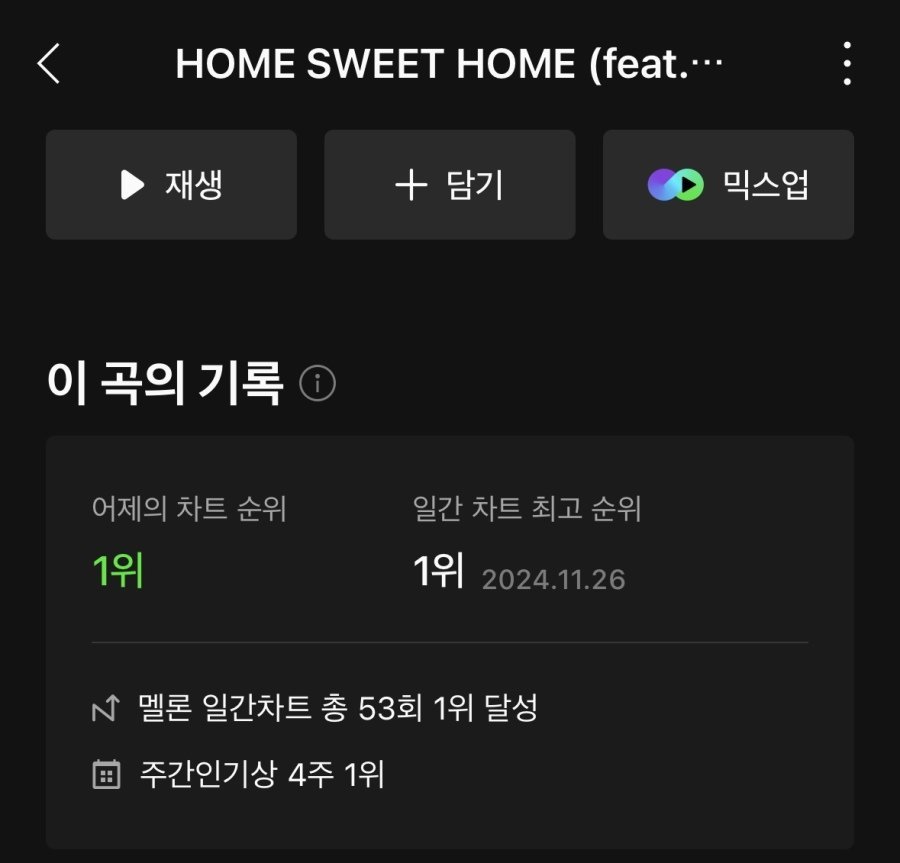
Task: Go back using the top-left arrow
Action: (x=48, y=64)
